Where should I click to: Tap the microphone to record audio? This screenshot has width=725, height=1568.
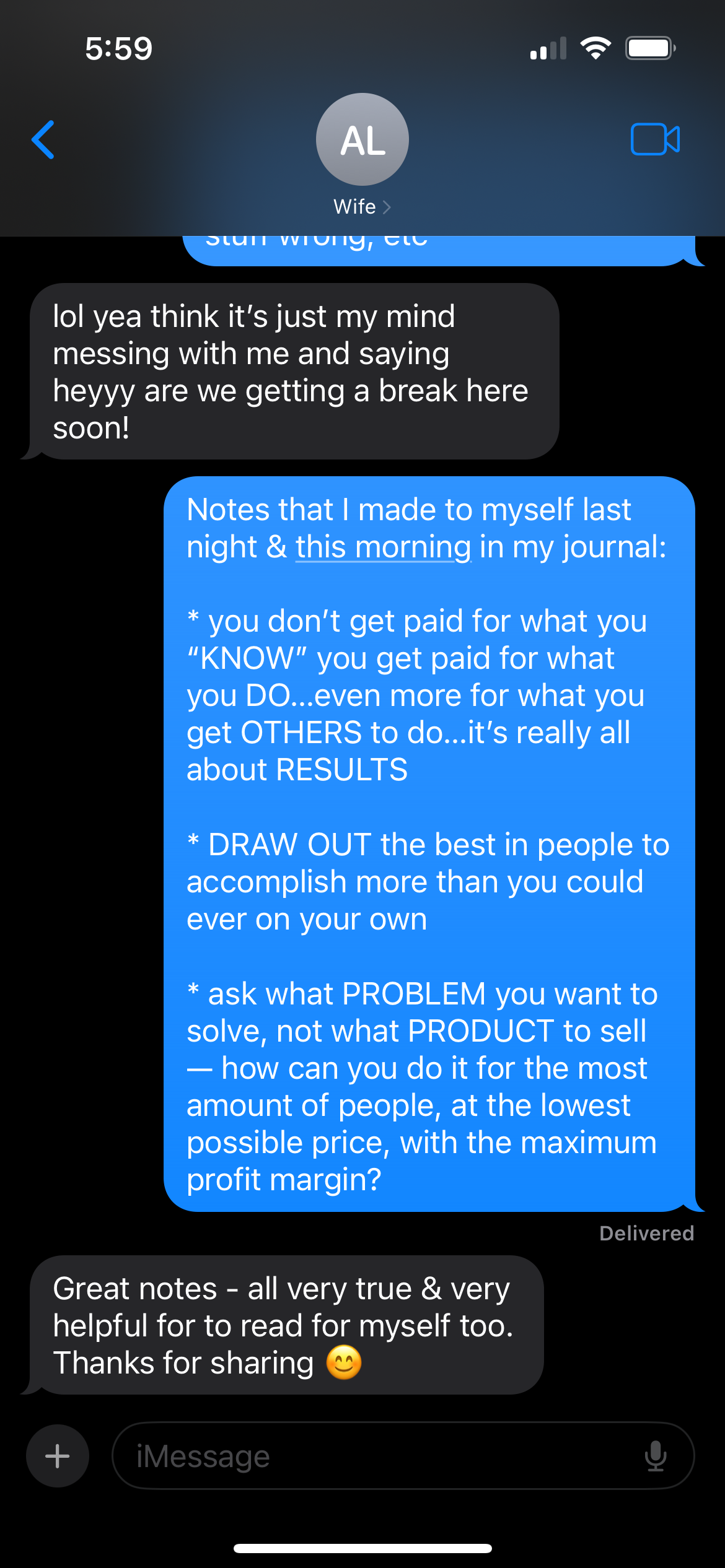tap(655, 1456)
